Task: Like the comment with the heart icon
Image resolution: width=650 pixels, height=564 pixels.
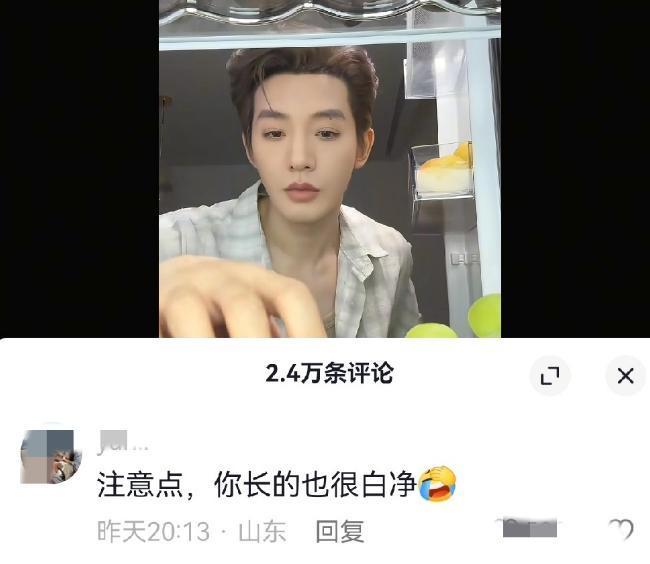Action: tap(621, 530)
